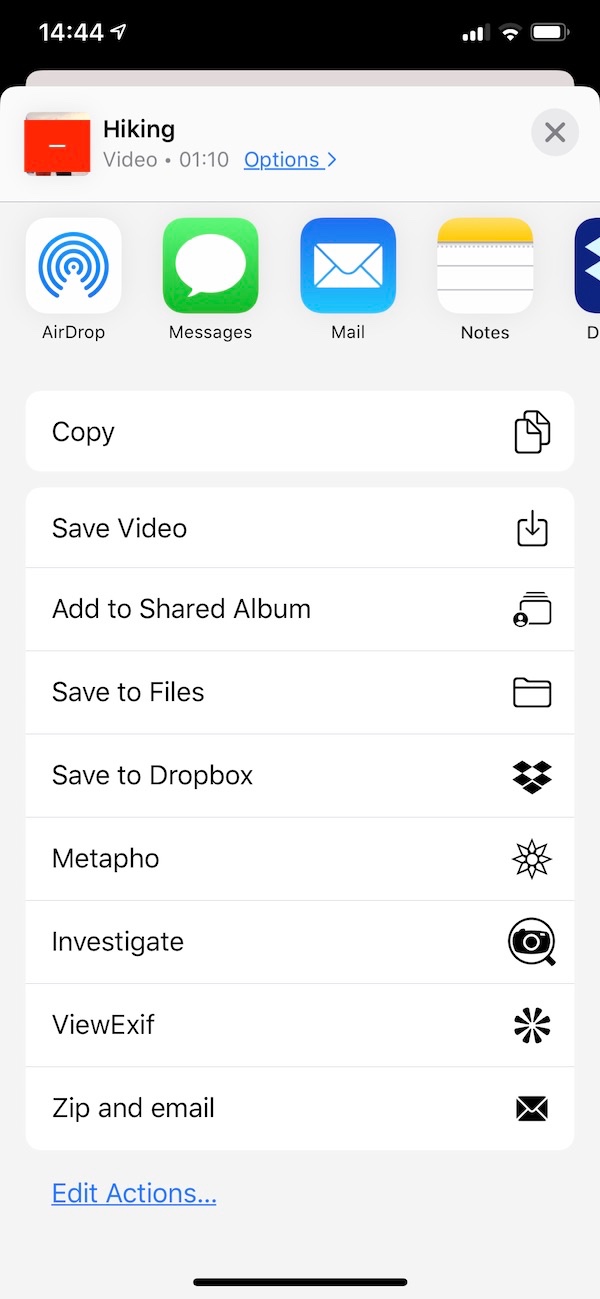The image size is (600, 1299).
Task: Choose Add to Shared Album
Action: tap(300, 609)
